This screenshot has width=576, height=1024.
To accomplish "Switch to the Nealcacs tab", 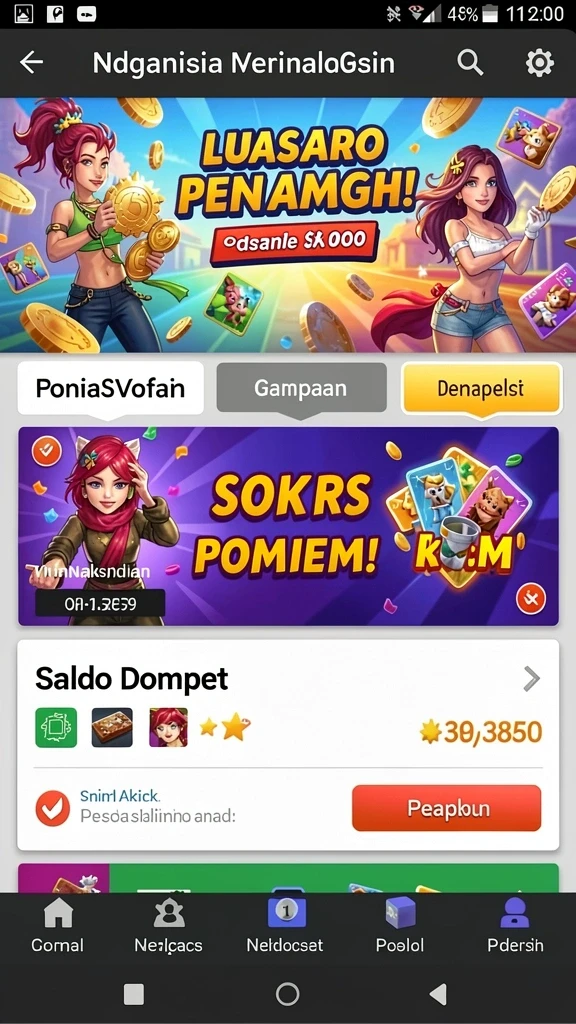I will point(168,927).
